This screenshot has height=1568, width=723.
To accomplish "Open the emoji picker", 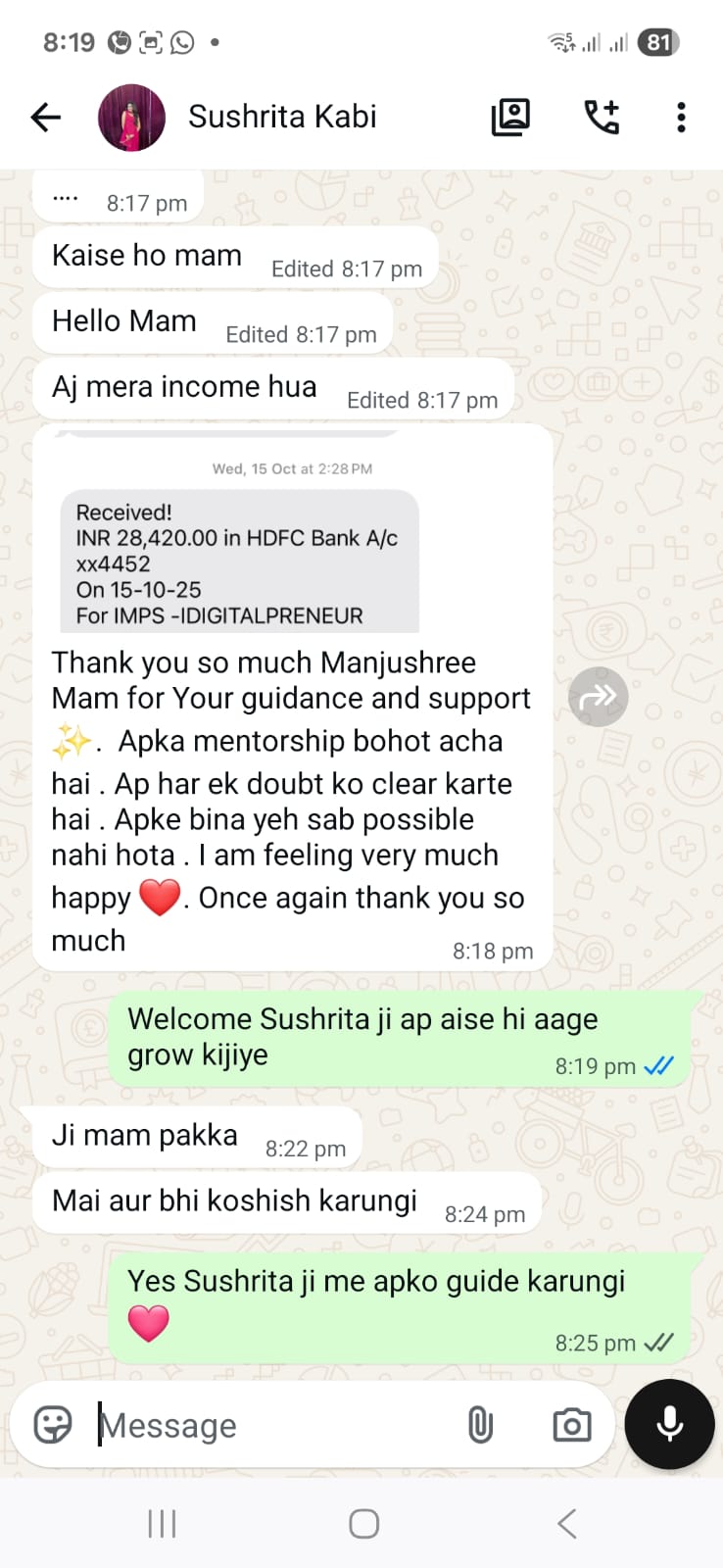I will (53, 1424).
